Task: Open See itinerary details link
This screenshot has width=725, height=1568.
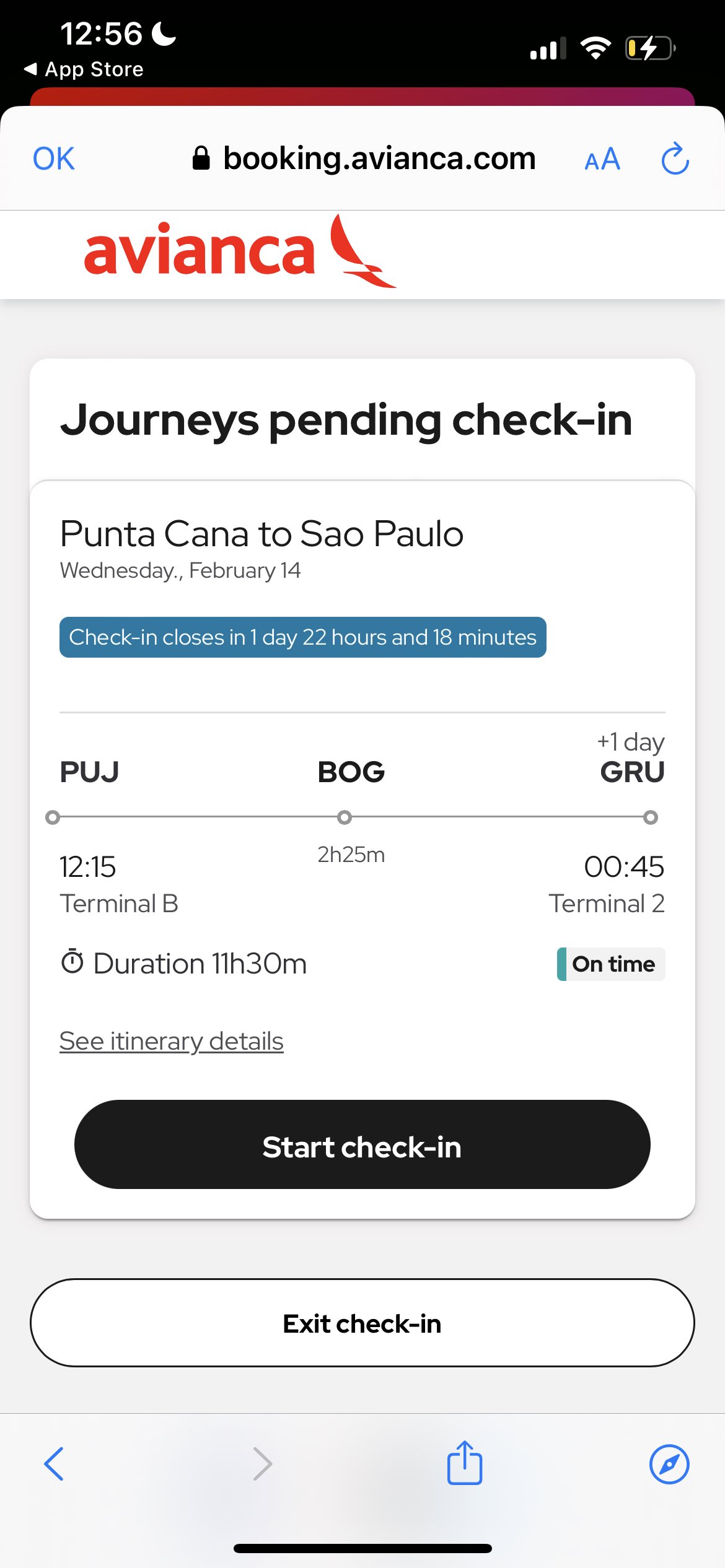Action: click(172, 1041)
